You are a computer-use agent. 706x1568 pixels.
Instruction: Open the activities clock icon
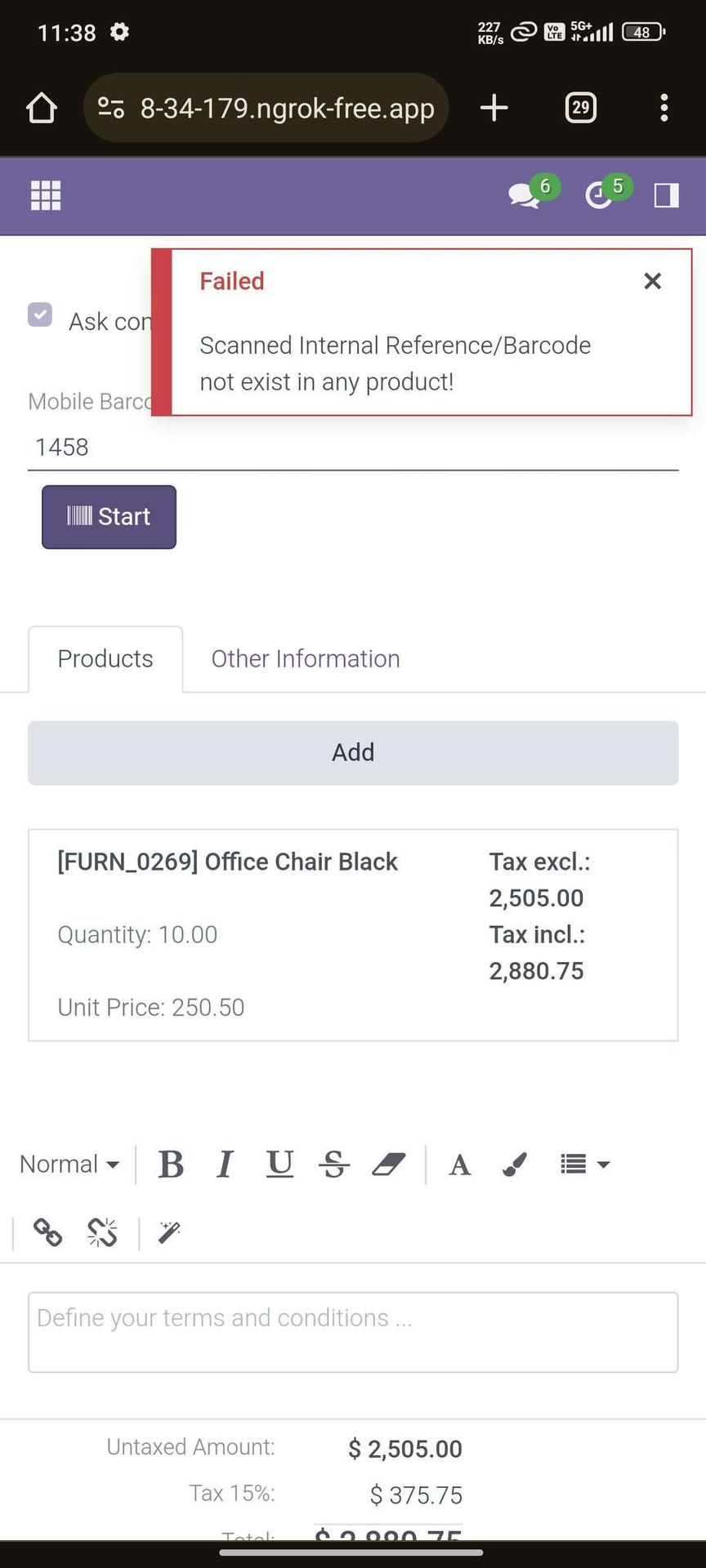click(x=599, y=195)
